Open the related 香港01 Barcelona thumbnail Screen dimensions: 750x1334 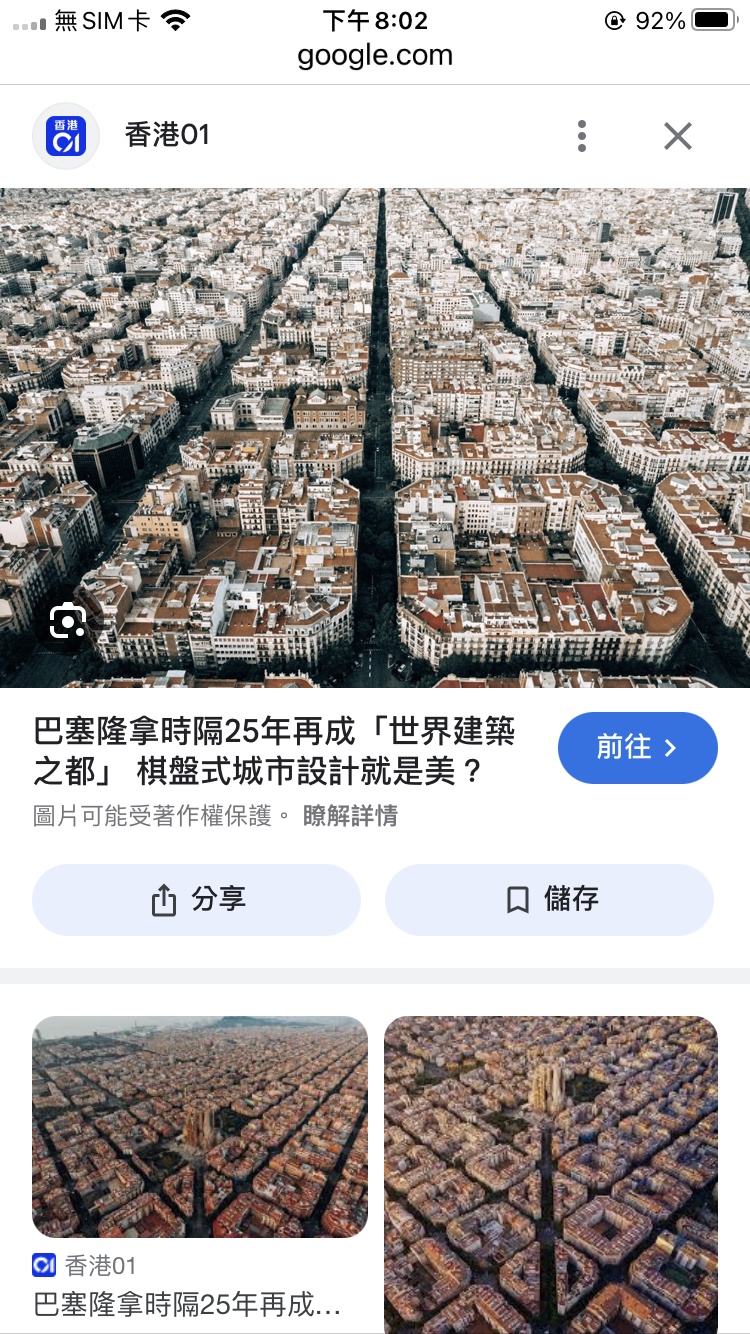pos(200,1127)
